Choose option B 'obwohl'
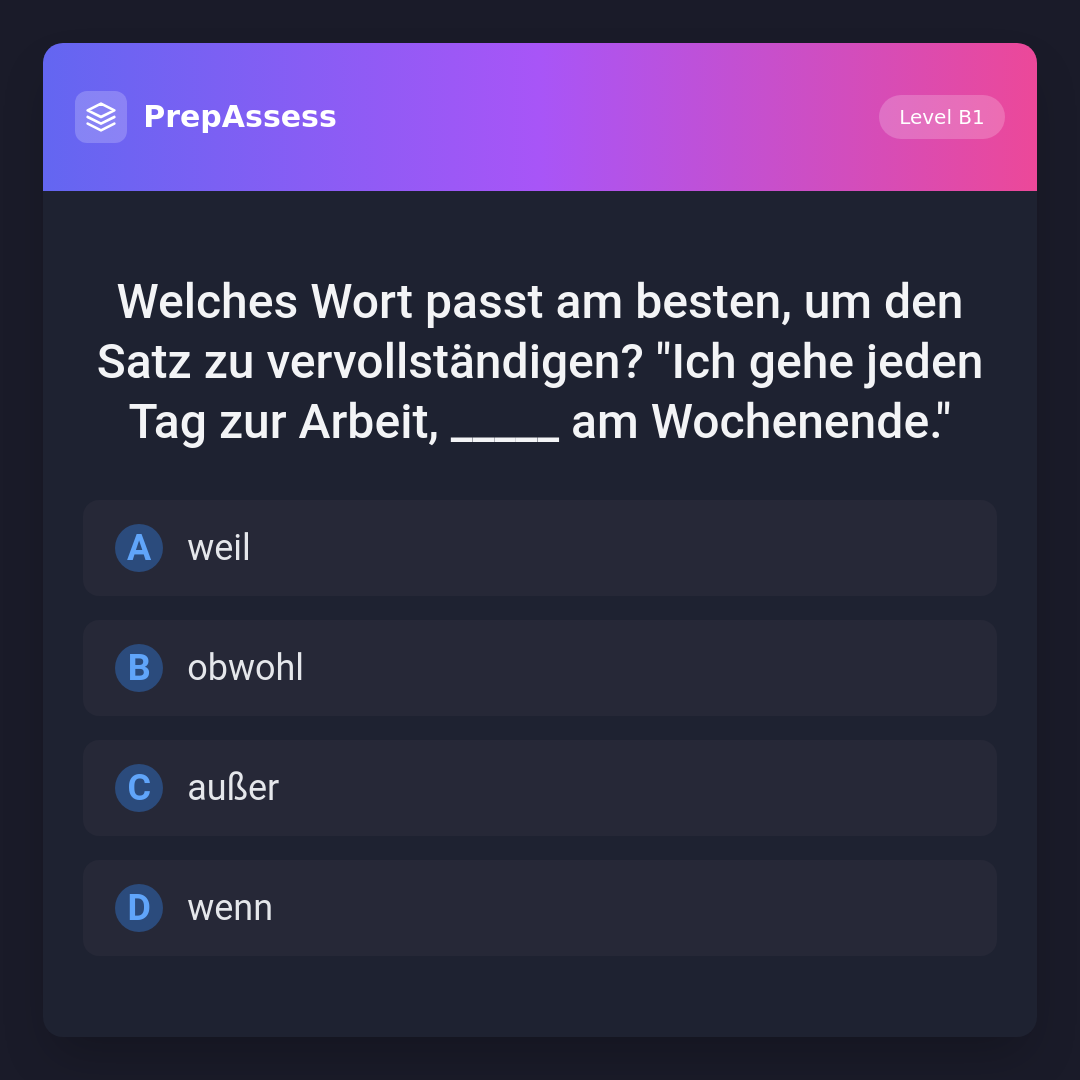The width and height of the screenshot is (1080, 1080). click(x=540, y=668)
